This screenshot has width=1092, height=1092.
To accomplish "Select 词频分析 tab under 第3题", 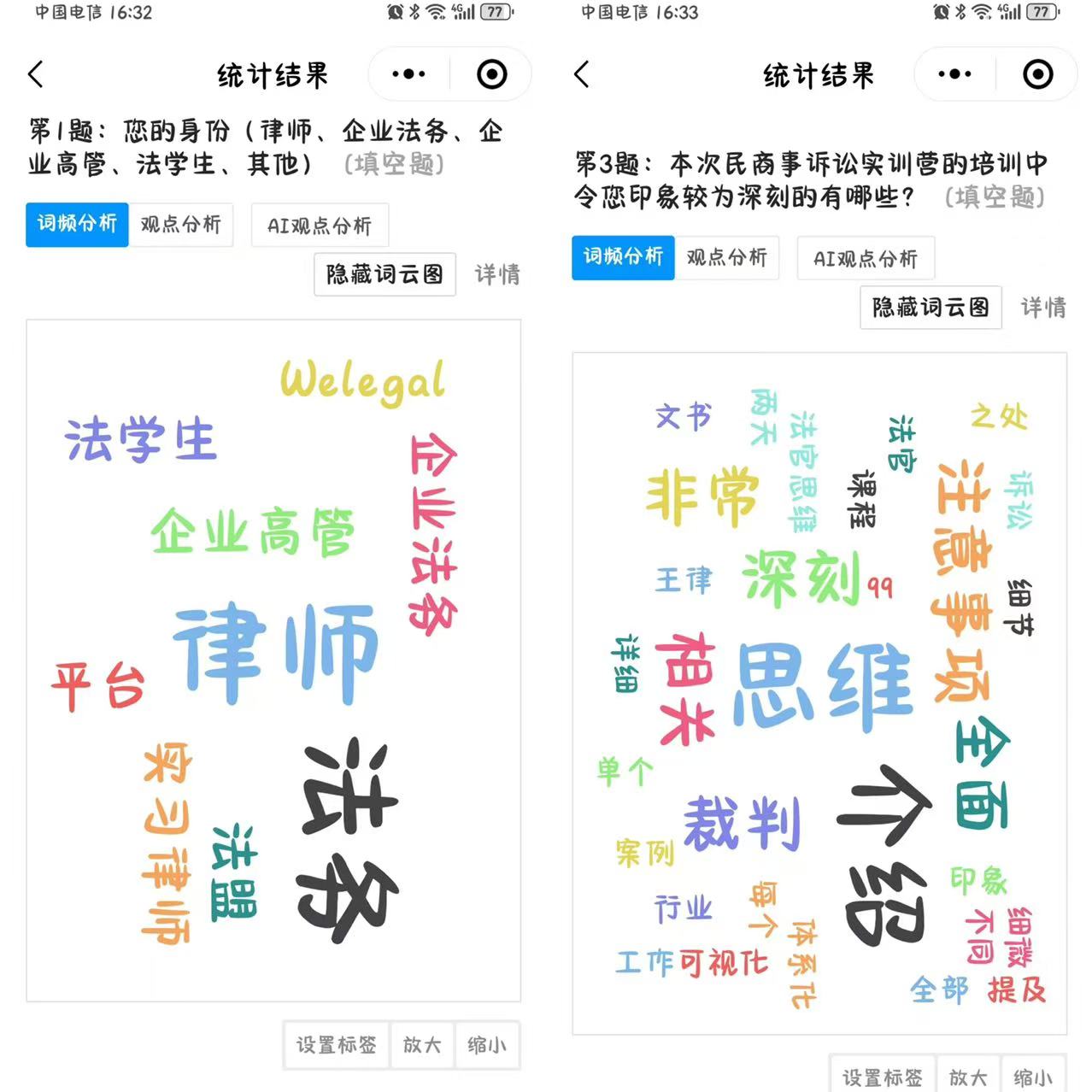I will pos(623,257).
